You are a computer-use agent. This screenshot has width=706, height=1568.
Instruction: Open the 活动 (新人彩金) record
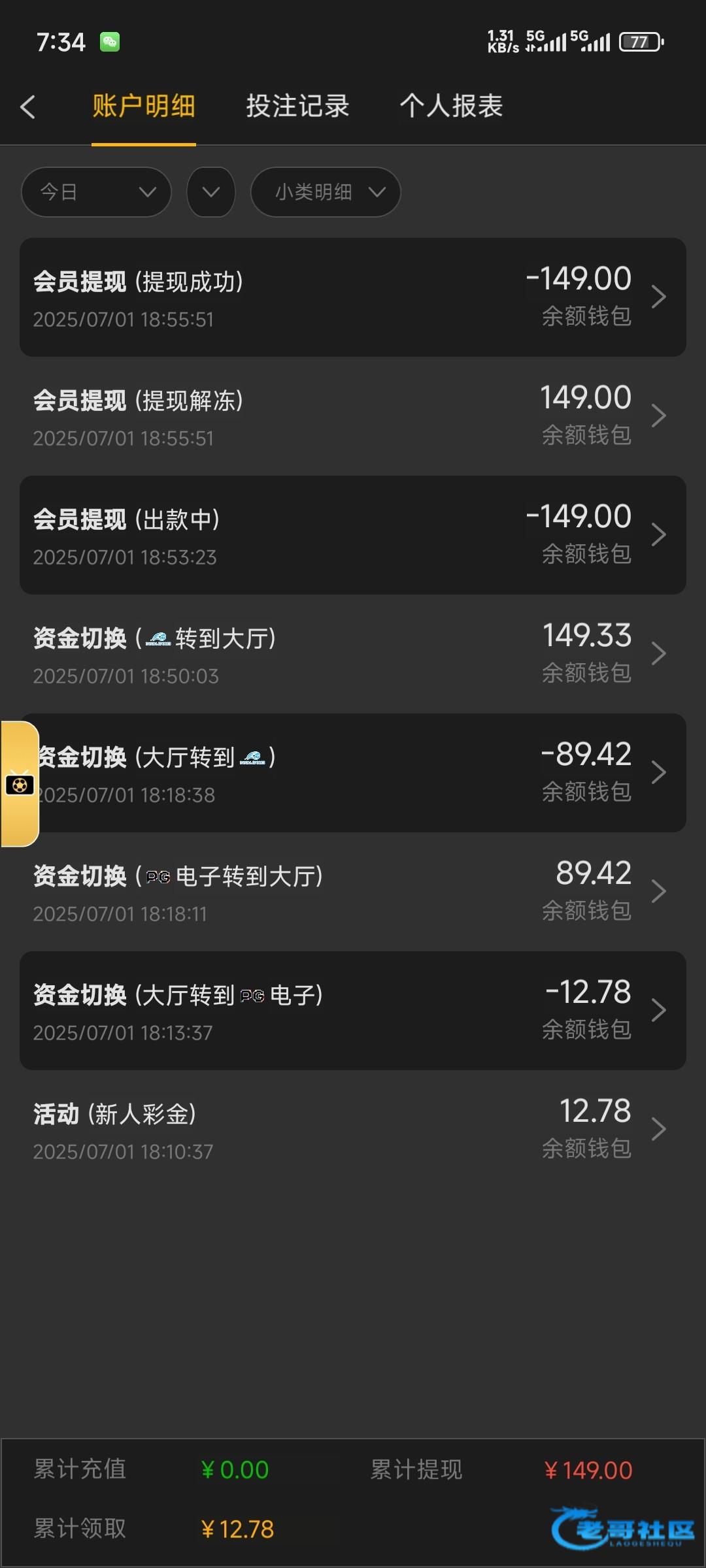point(353,1130)
